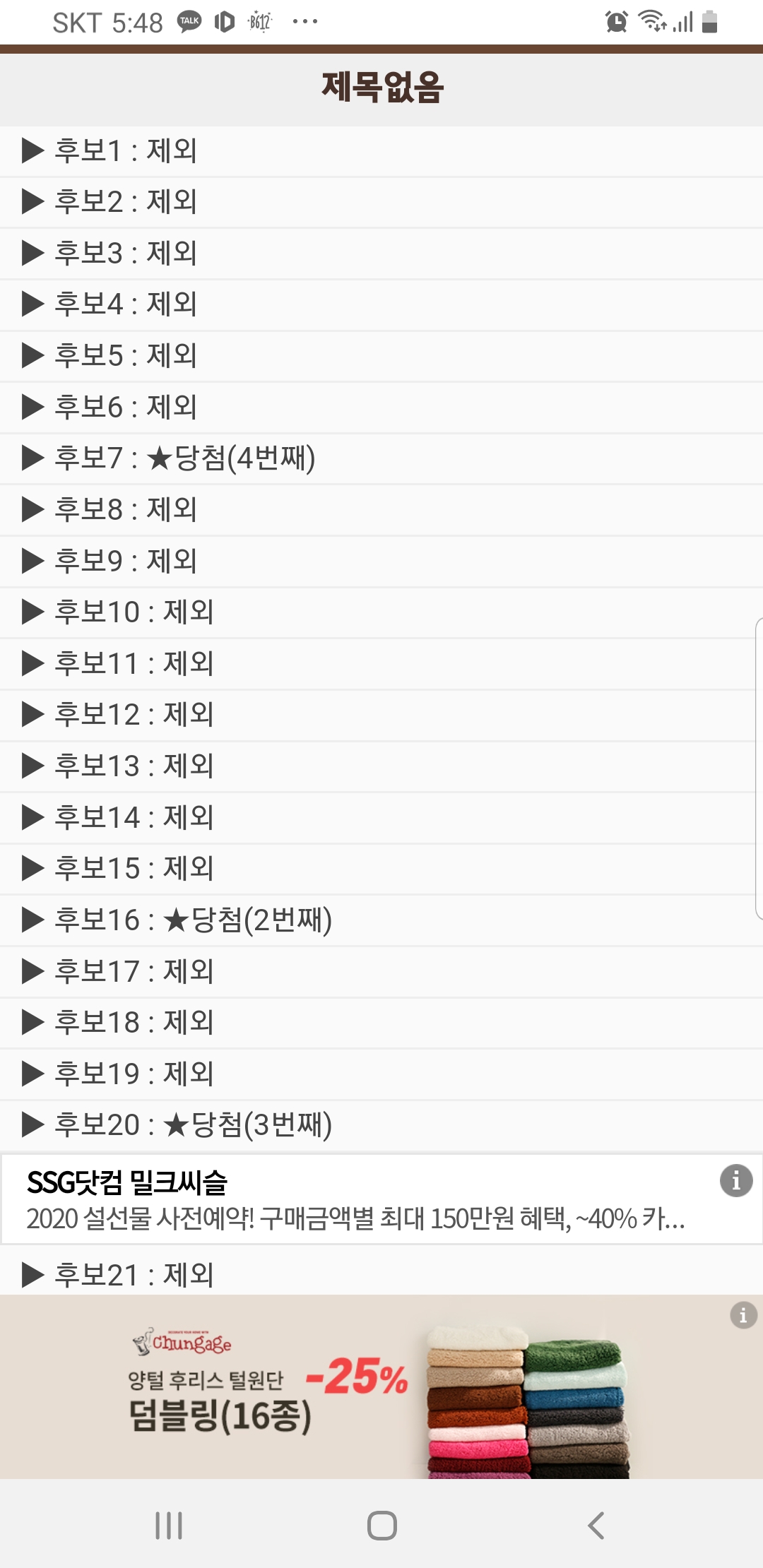The image size is (763, 1568).
Task: Open the recent apps button
Action: pyautogui.click(x=169, y=1526)
